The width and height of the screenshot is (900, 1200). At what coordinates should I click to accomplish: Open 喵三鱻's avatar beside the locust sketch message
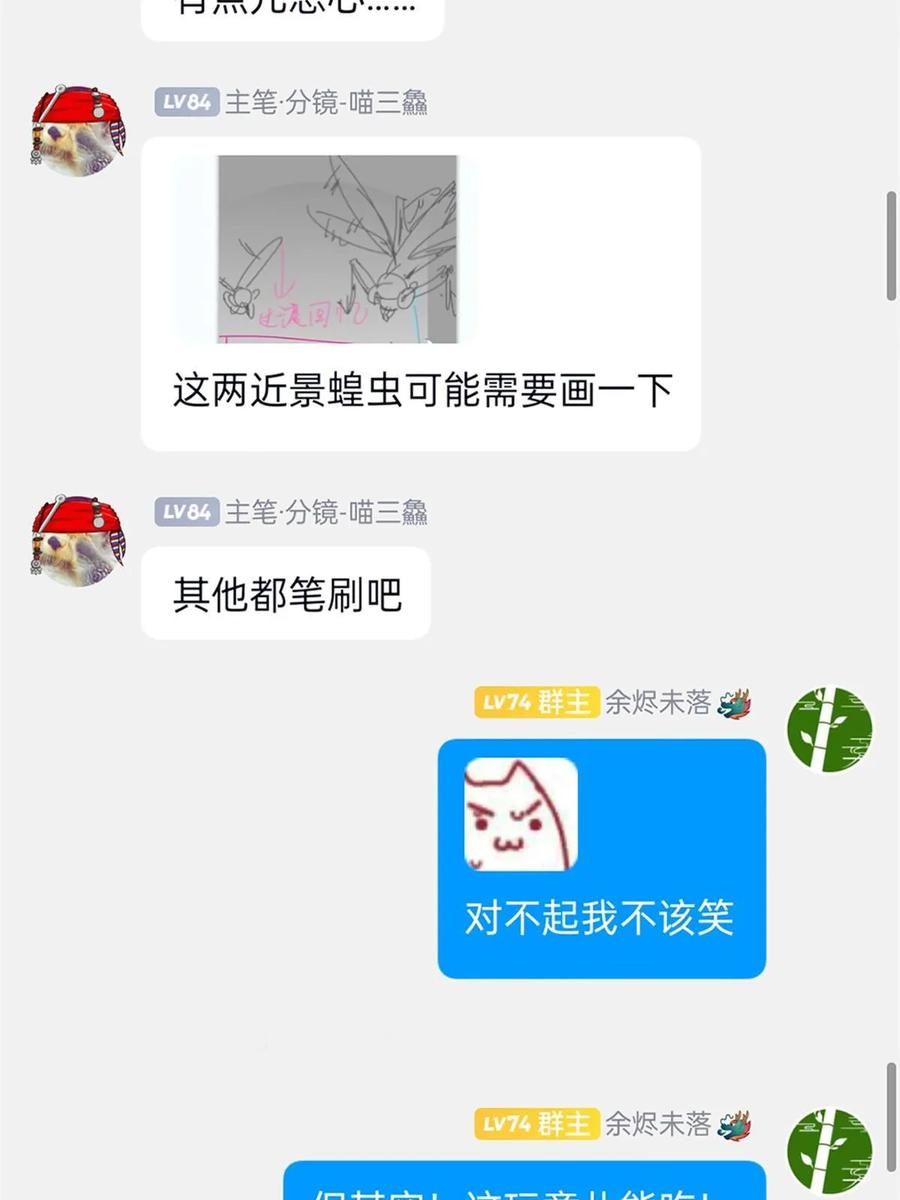[x=78, y=132]
